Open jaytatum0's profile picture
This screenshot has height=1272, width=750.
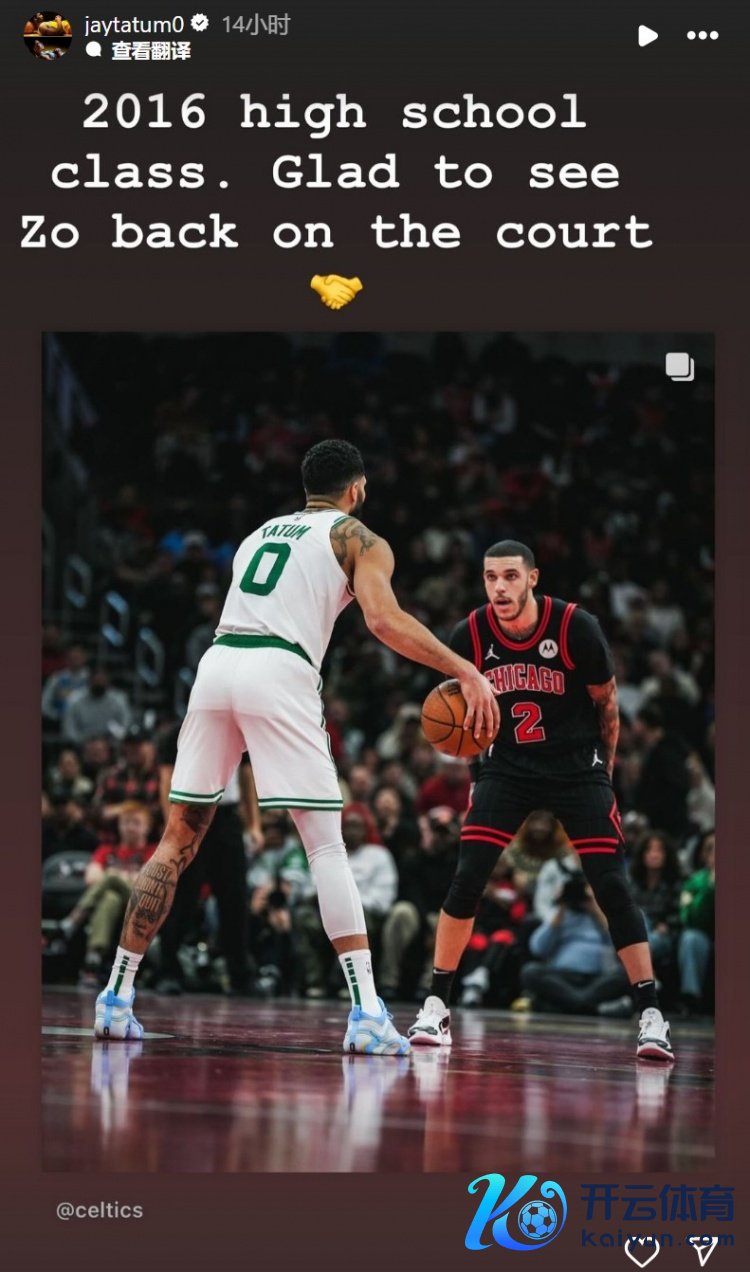point(47,35)
